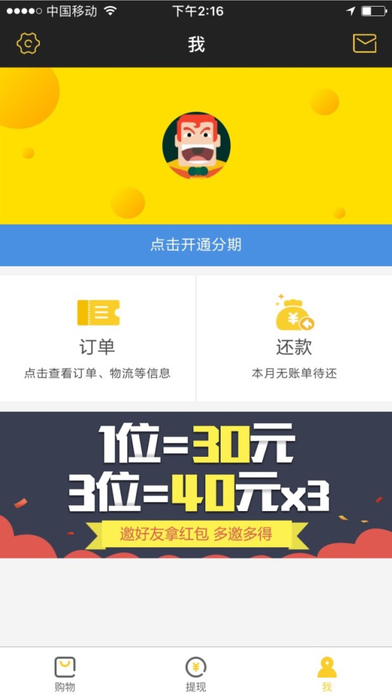
Task: Tap 点击开通分期 to enable installments
Action: click(196, 245)
